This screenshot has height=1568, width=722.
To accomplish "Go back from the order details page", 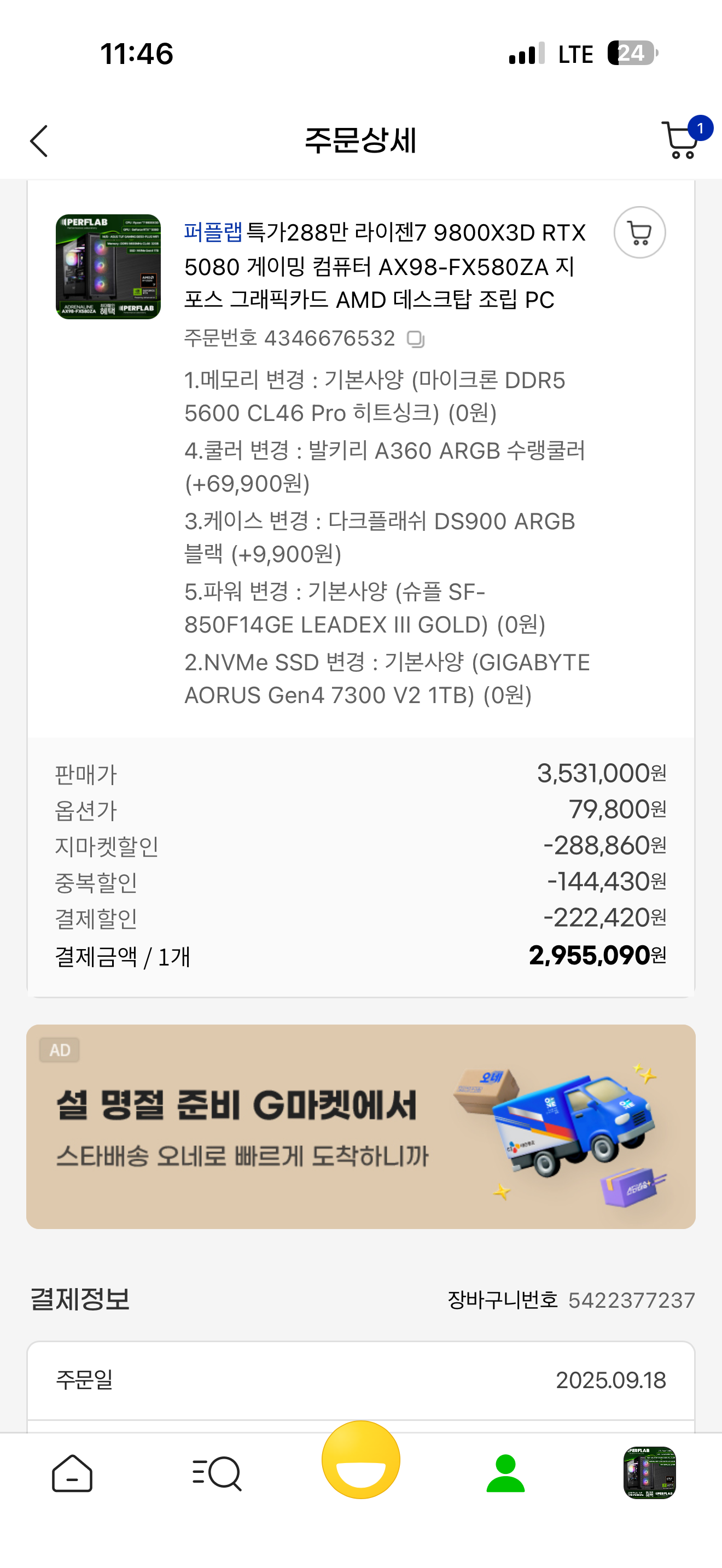I will (39, 141).
